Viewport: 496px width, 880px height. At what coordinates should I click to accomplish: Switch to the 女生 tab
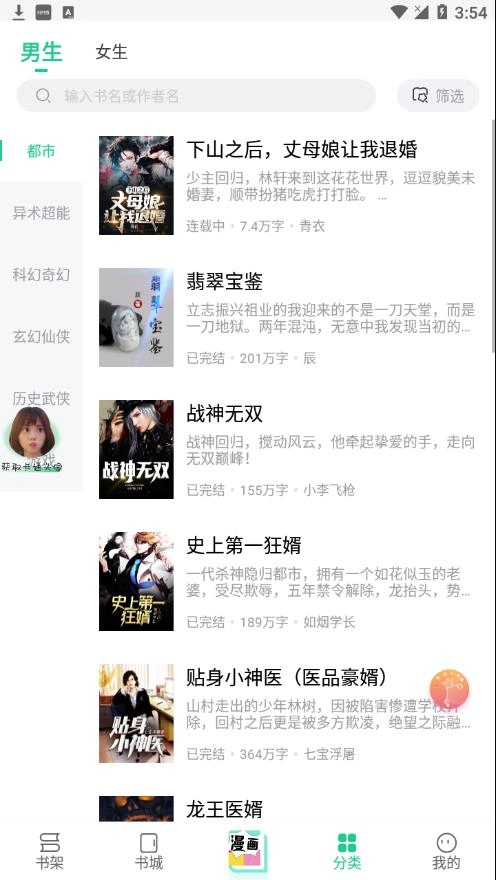111,52
